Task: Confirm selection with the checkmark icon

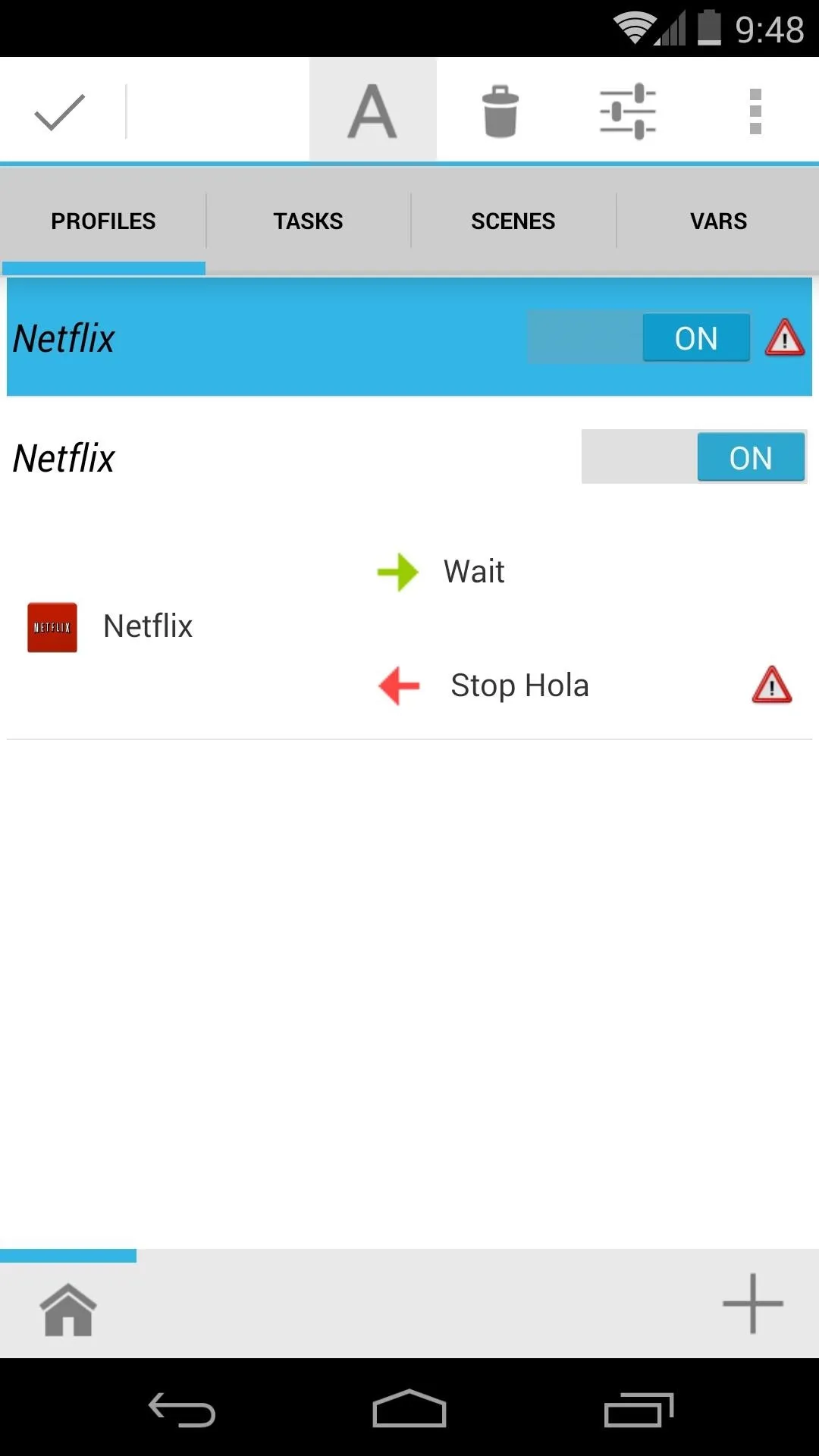Action: click(x=59, y=112)
